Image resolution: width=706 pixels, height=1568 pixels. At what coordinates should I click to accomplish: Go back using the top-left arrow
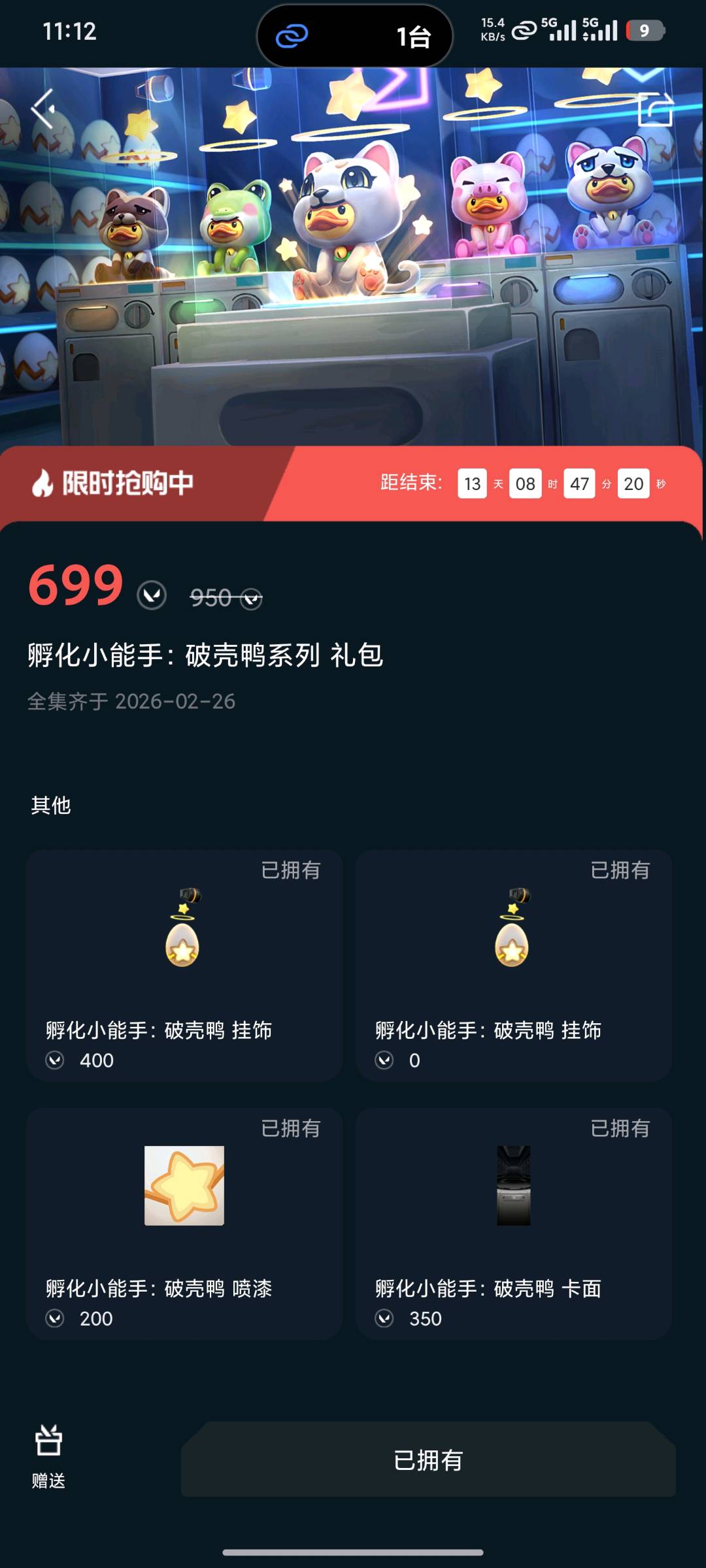click(x=43, y=108)
